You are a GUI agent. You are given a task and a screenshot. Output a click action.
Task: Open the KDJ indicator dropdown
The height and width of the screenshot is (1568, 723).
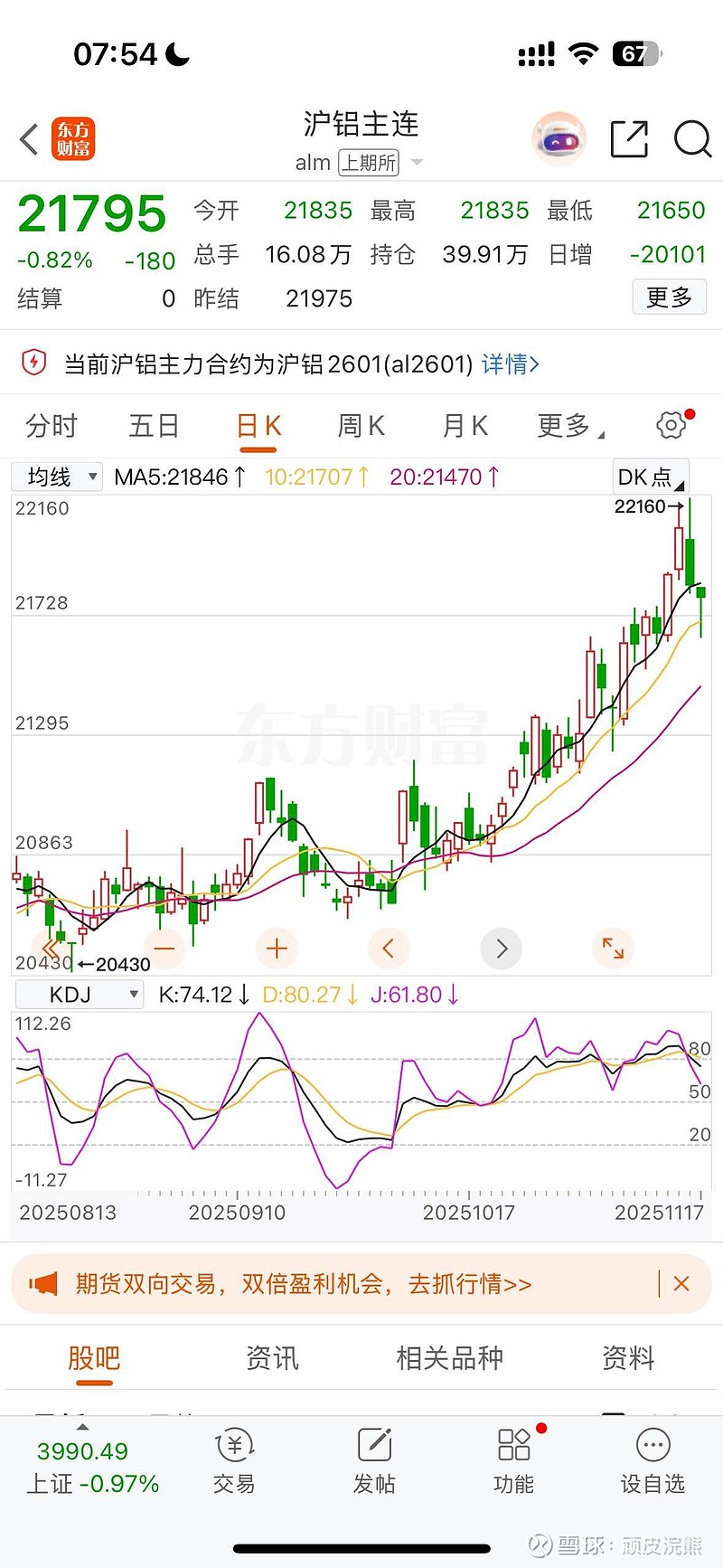coord(80,995)
